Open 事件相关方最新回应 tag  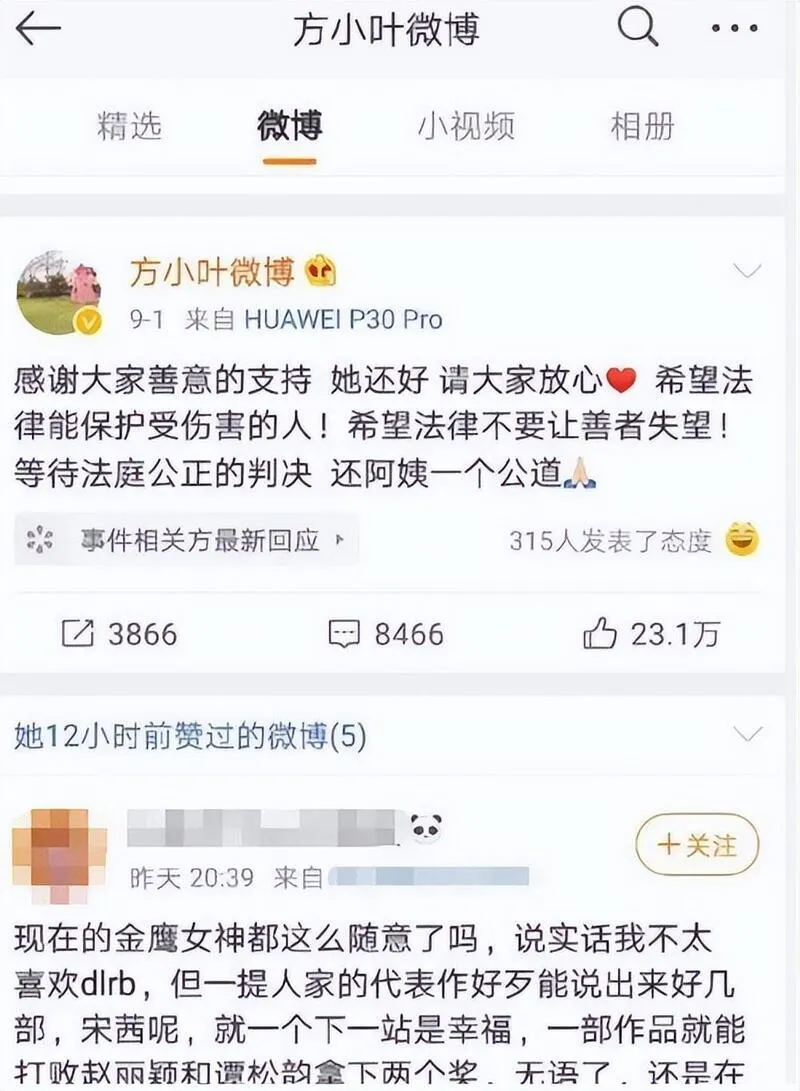187,541
